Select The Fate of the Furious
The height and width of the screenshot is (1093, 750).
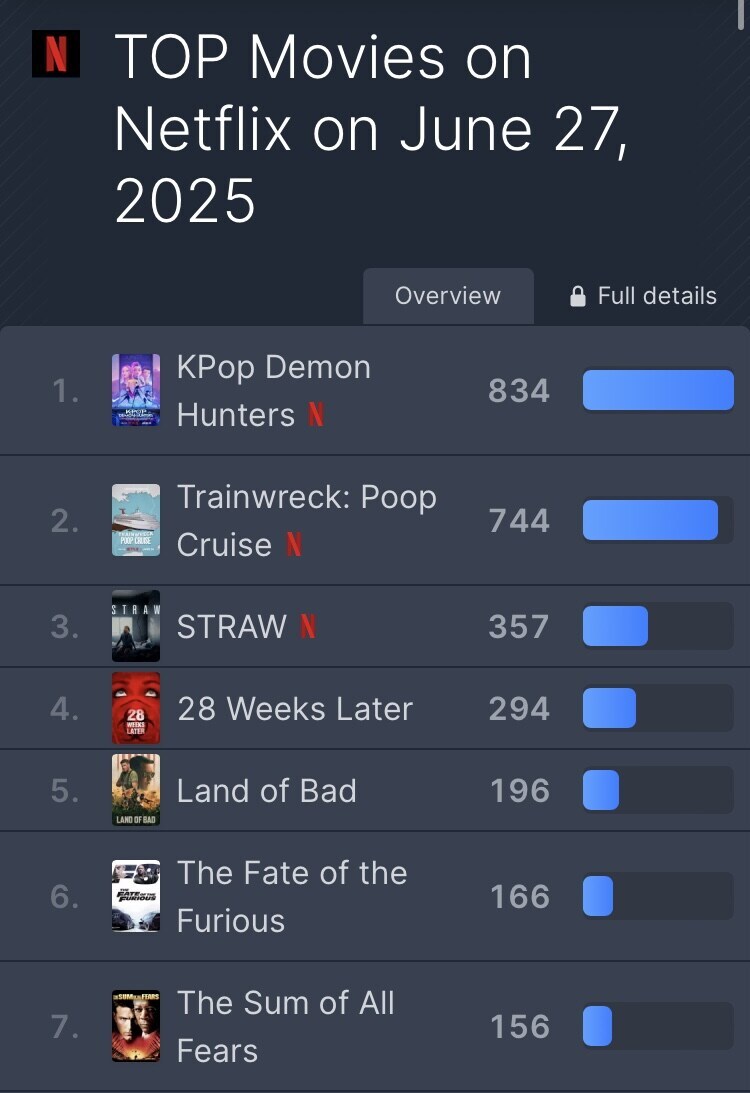tap(291, 896)
